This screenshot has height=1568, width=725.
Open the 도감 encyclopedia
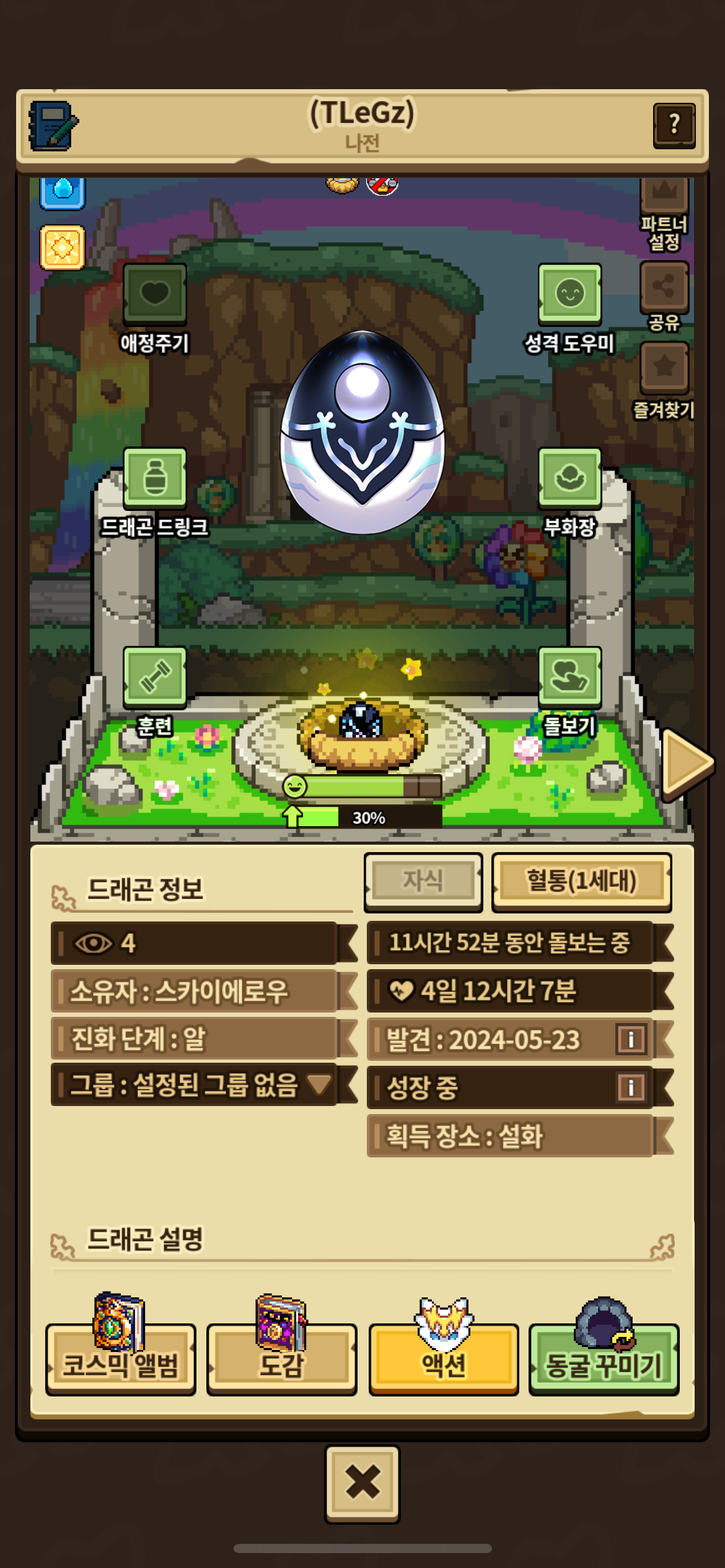tap(282, 1360)
